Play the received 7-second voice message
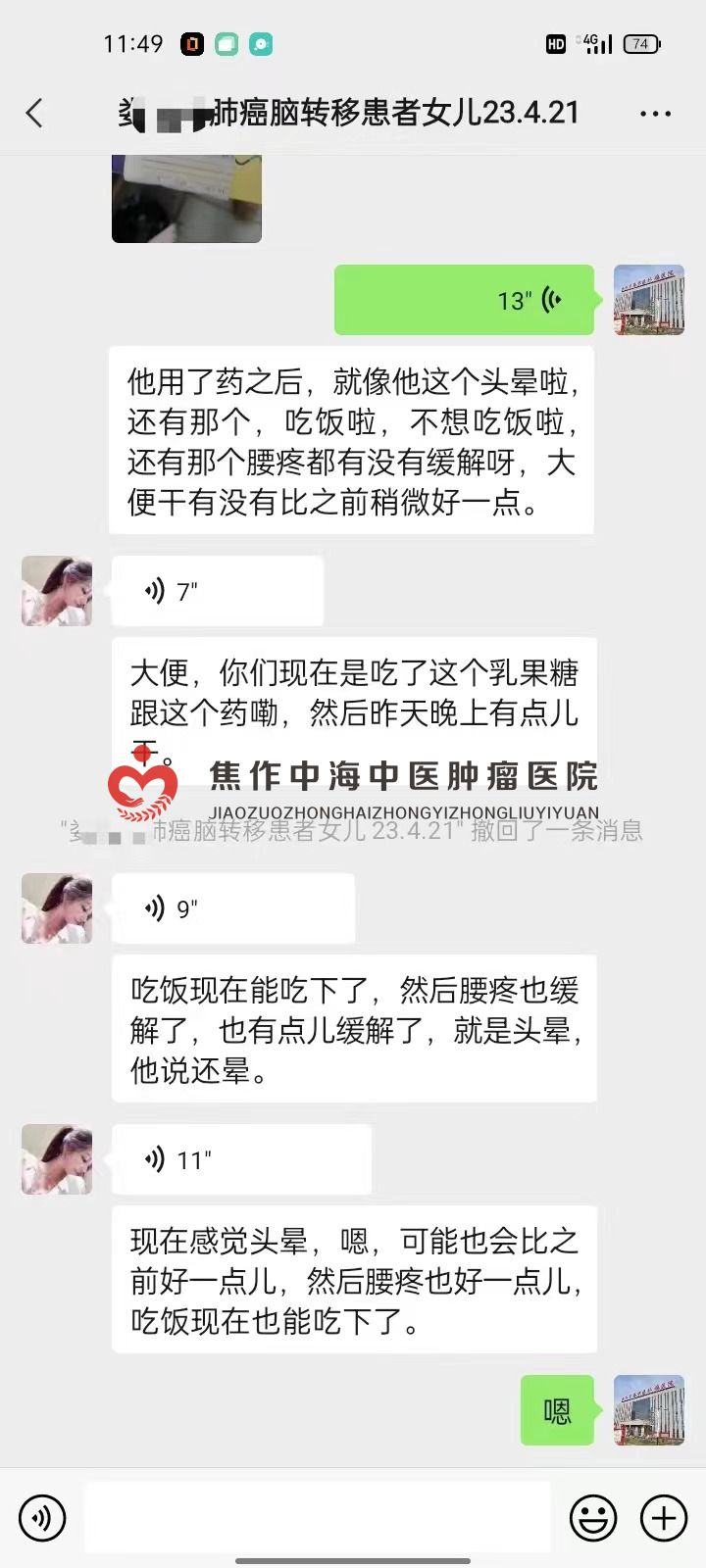 click(218, 591)
